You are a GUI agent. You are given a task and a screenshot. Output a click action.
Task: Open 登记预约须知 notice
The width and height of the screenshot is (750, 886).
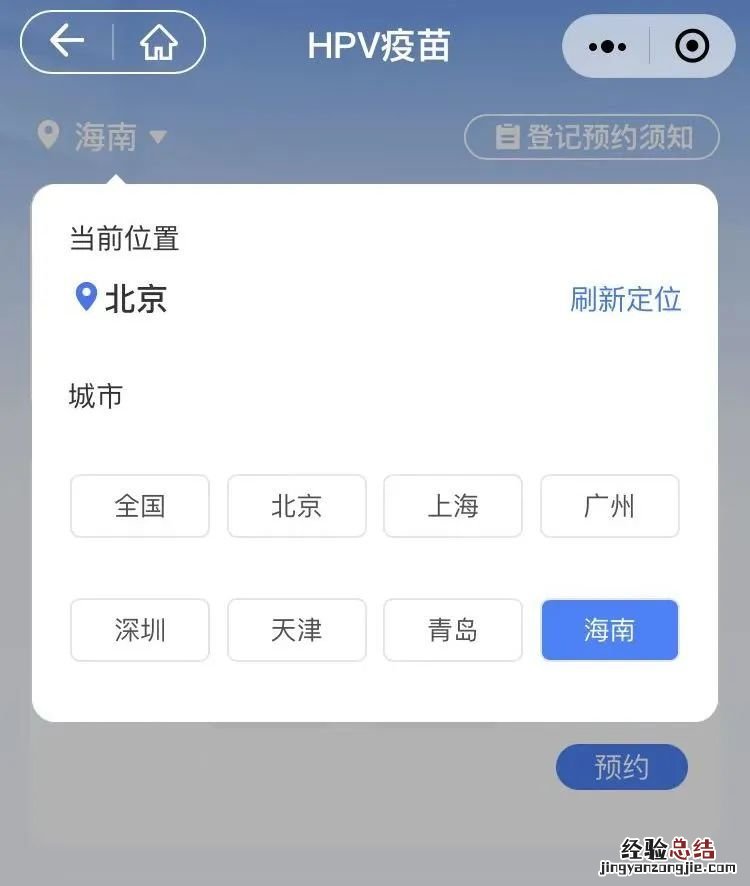click(592, 137)
